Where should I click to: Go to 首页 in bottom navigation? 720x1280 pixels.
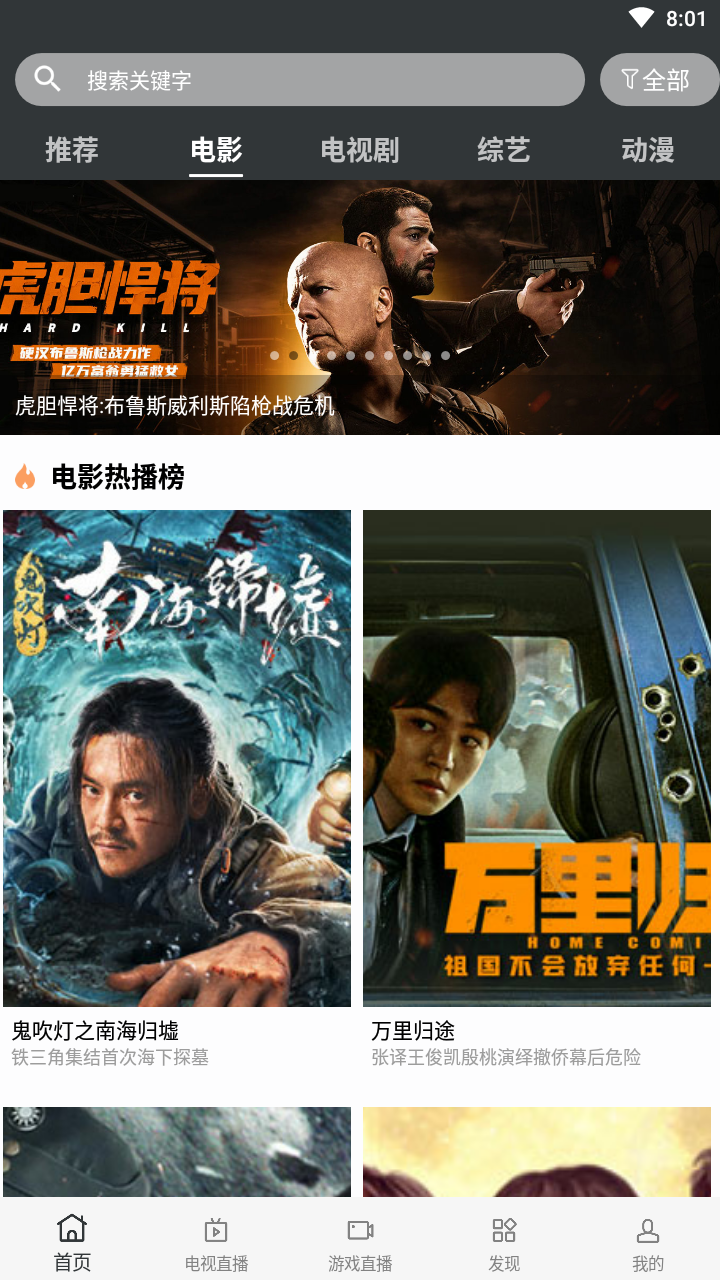[x=72, y=1242]
